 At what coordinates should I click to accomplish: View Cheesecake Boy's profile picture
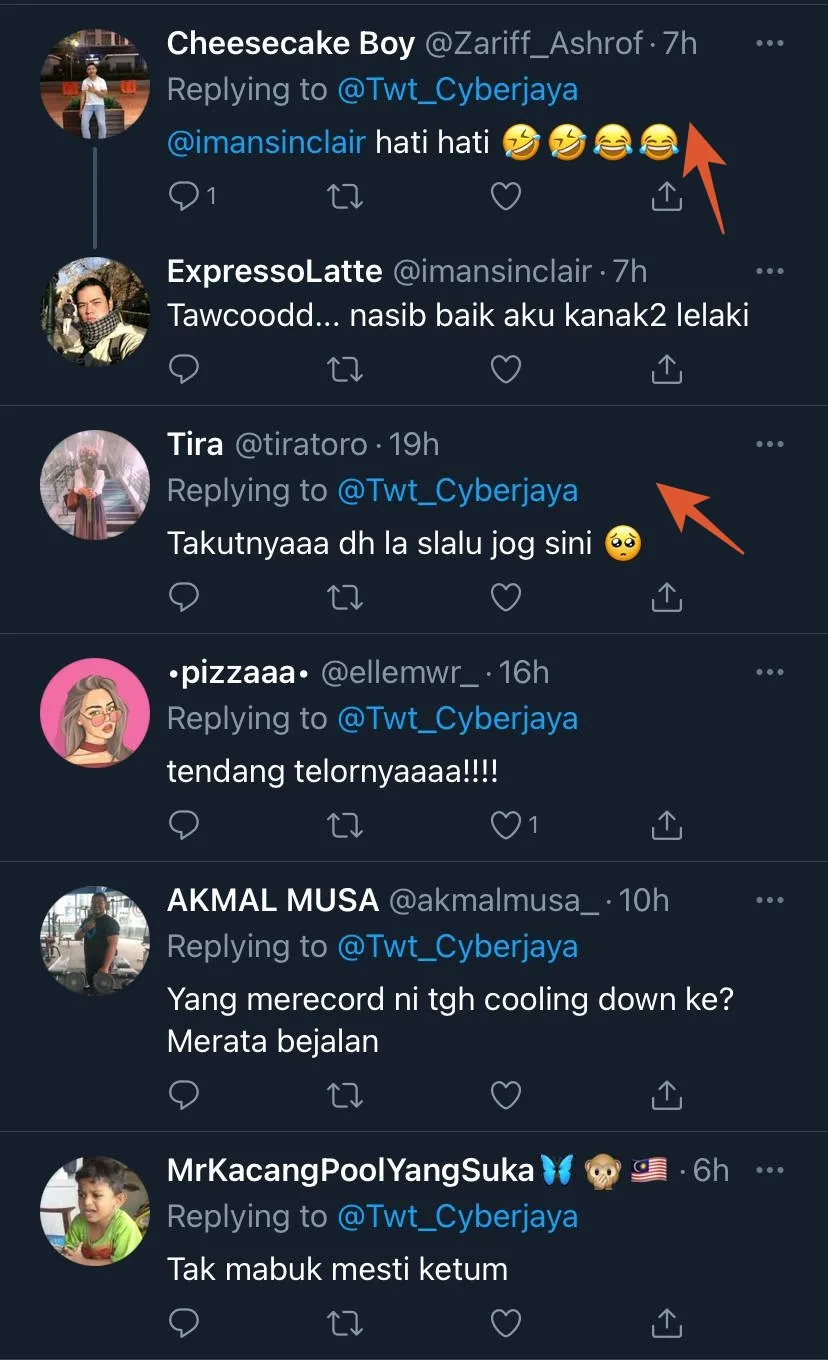click(95, 84)
